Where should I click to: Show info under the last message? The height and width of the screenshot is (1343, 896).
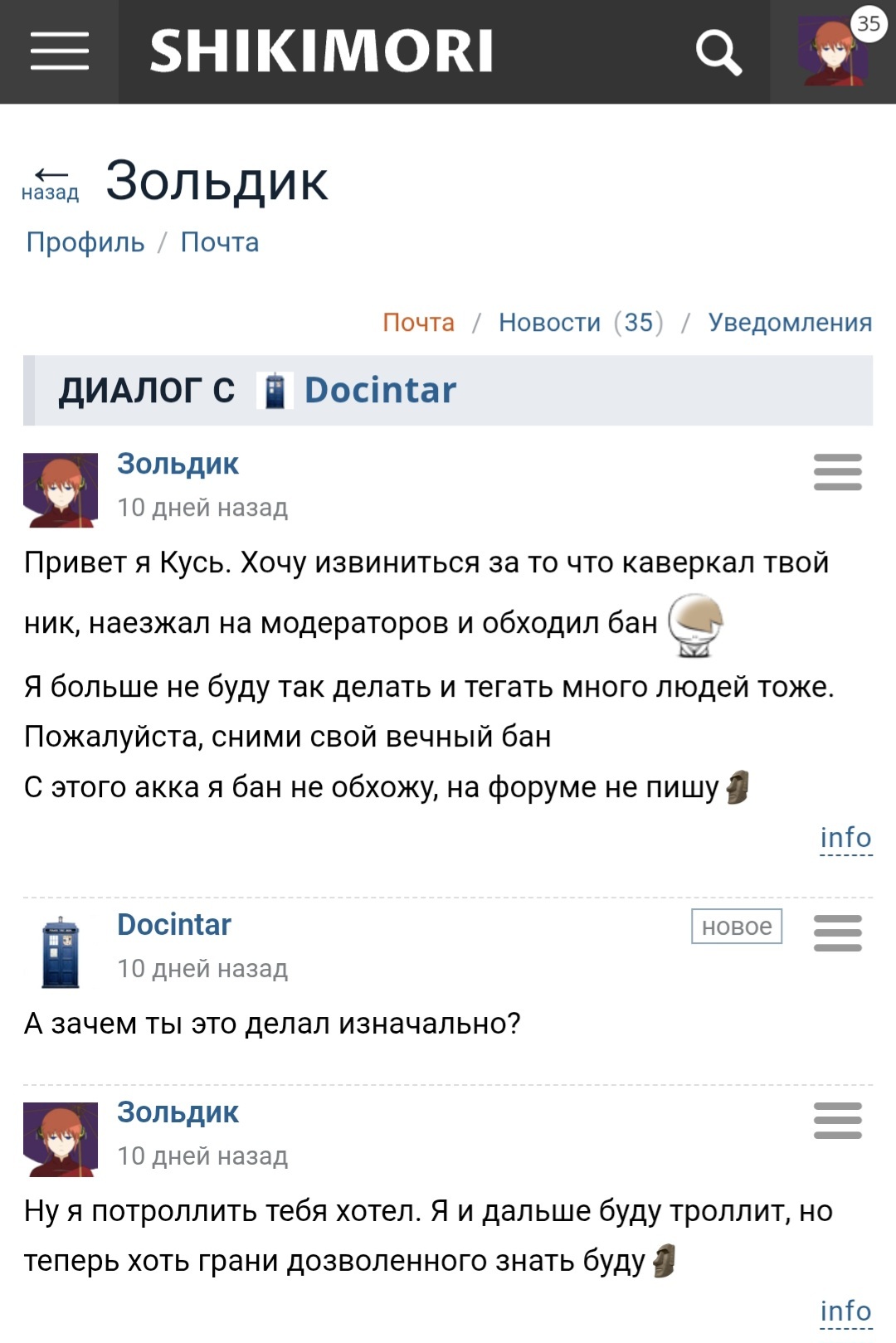click(845, 1311)
